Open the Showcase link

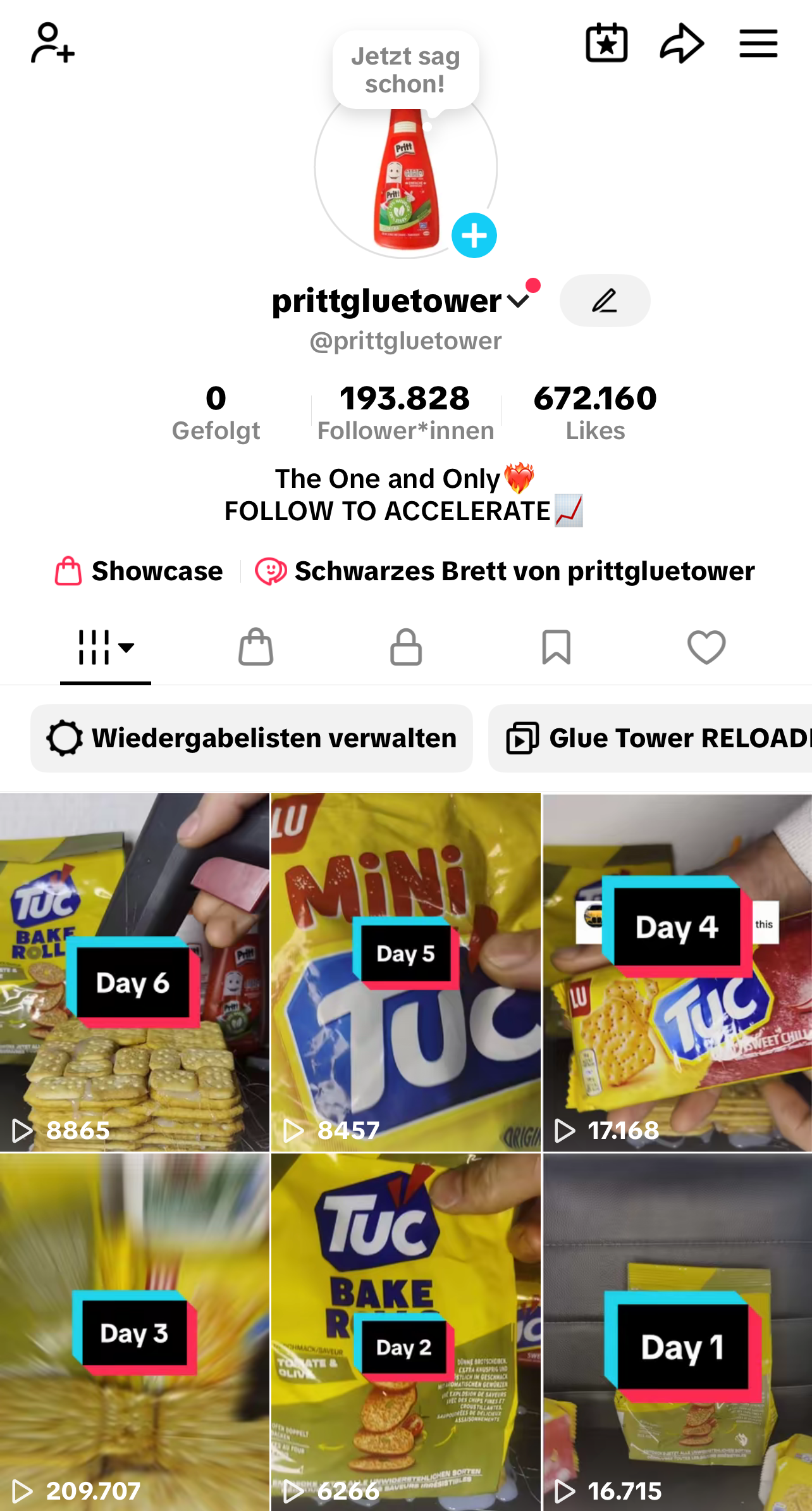pyautogui.click(x=139, y=571)
